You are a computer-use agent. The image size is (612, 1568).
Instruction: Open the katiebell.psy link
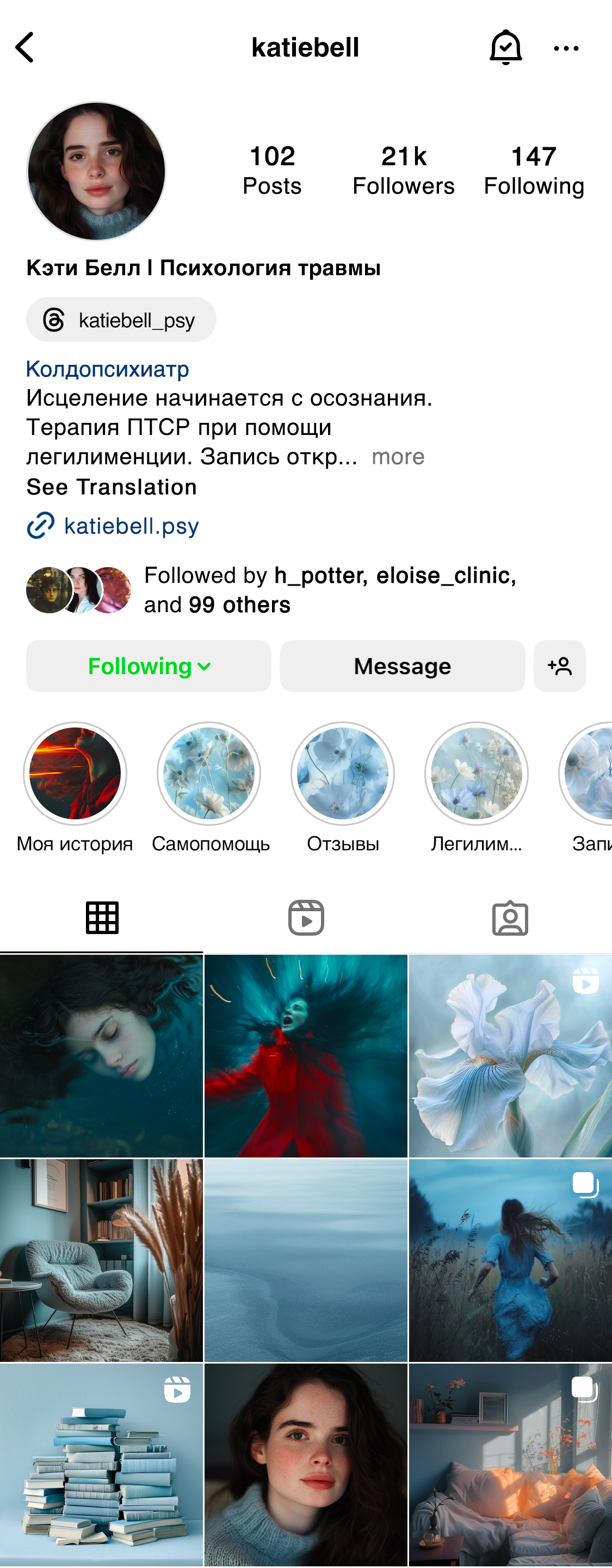(x=131, y=526)
